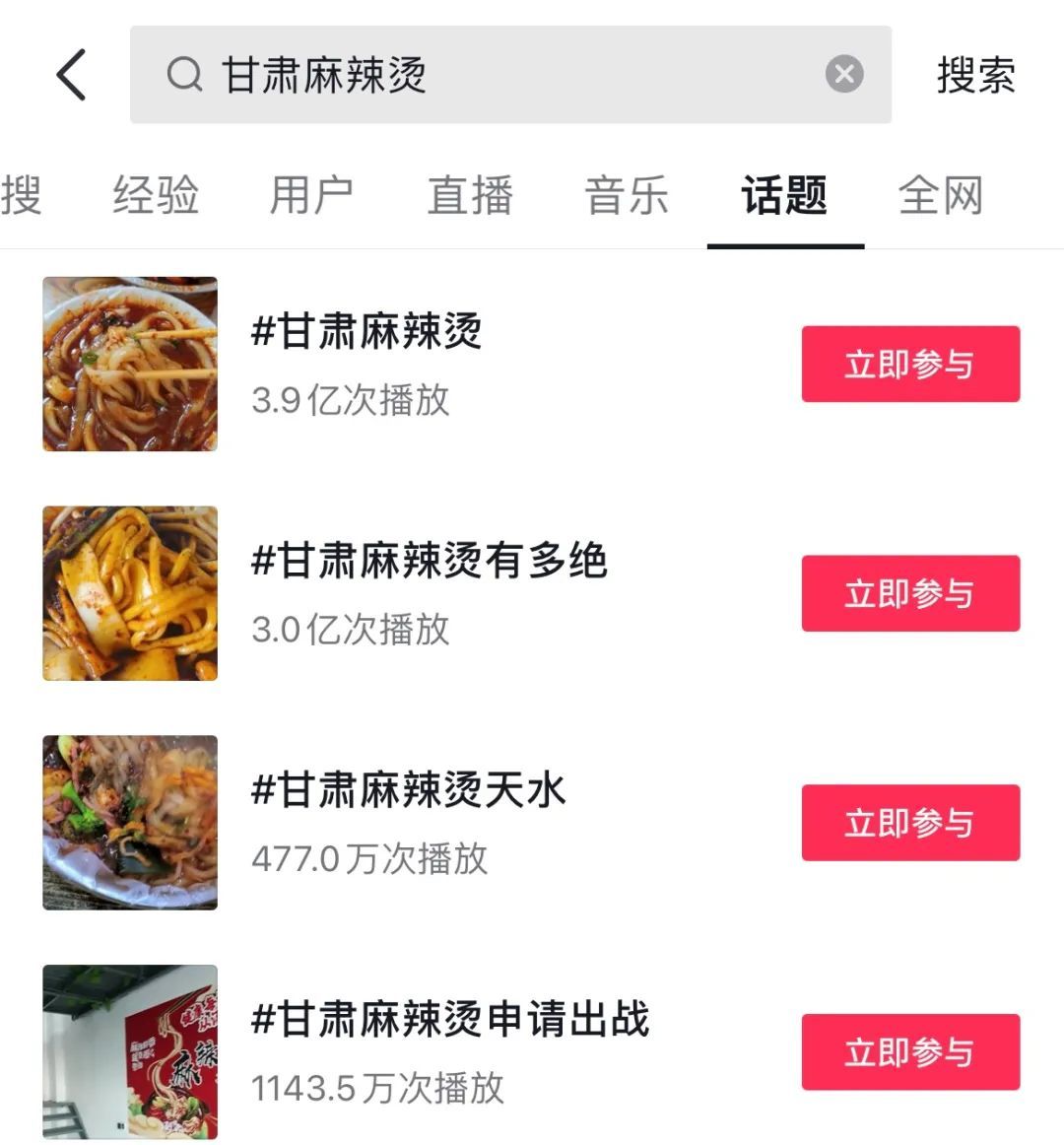This screenshot has width=1064, height=1145.
Task: Open the #甘肃麻辣烫有多绝 topic
Action: tap(430, 562)
